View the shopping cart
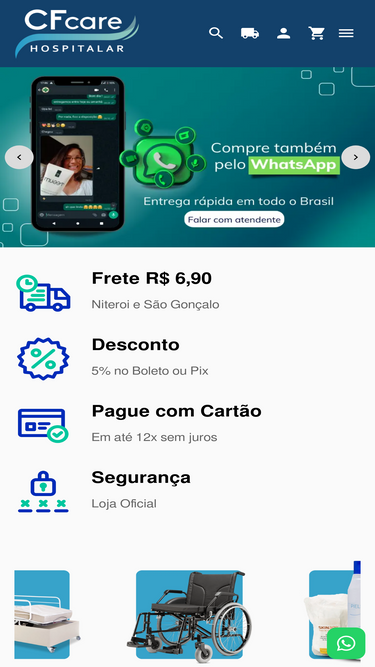Viewport: 375px width, 667px height. [317, 33]
